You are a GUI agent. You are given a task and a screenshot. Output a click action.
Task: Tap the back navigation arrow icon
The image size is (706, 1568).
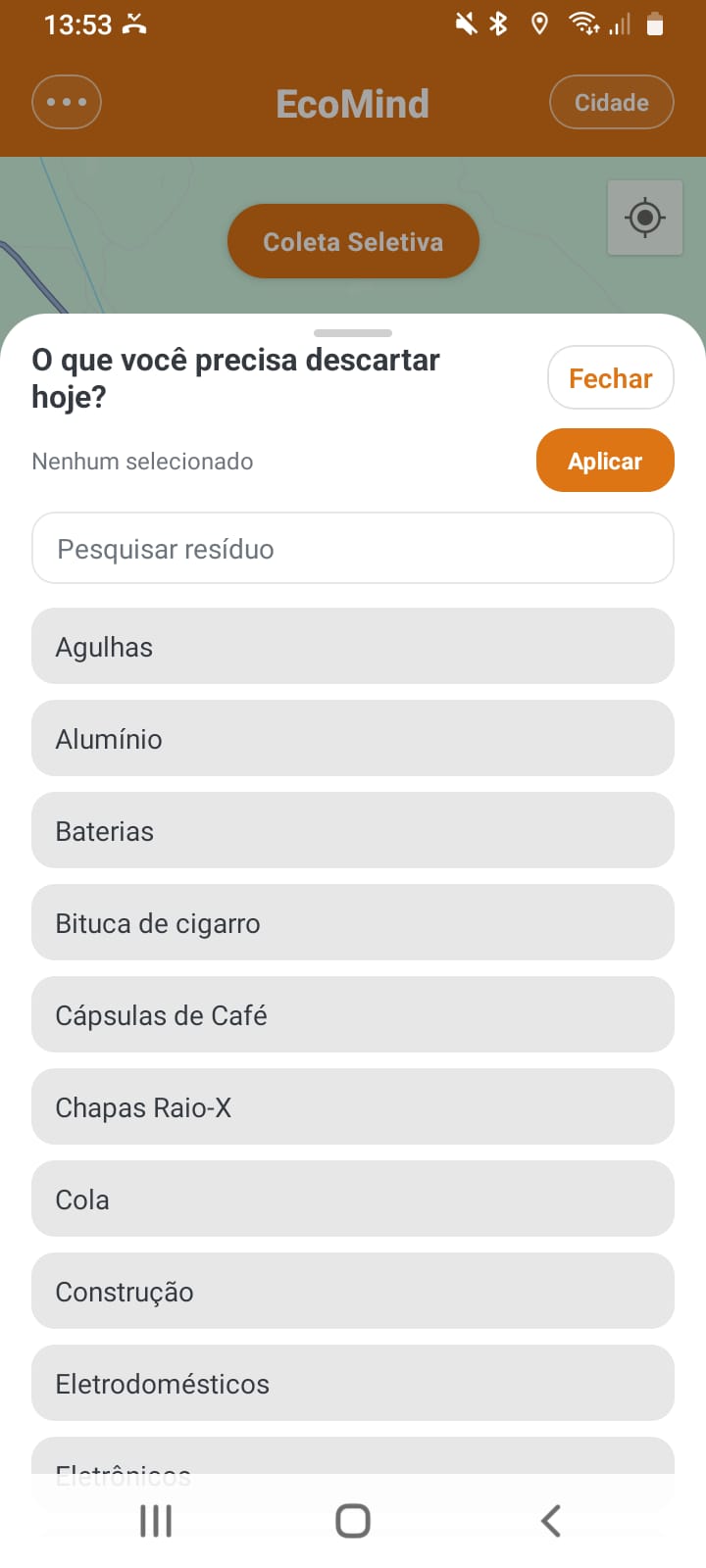pyautogui.click(x=550, y=1521)
